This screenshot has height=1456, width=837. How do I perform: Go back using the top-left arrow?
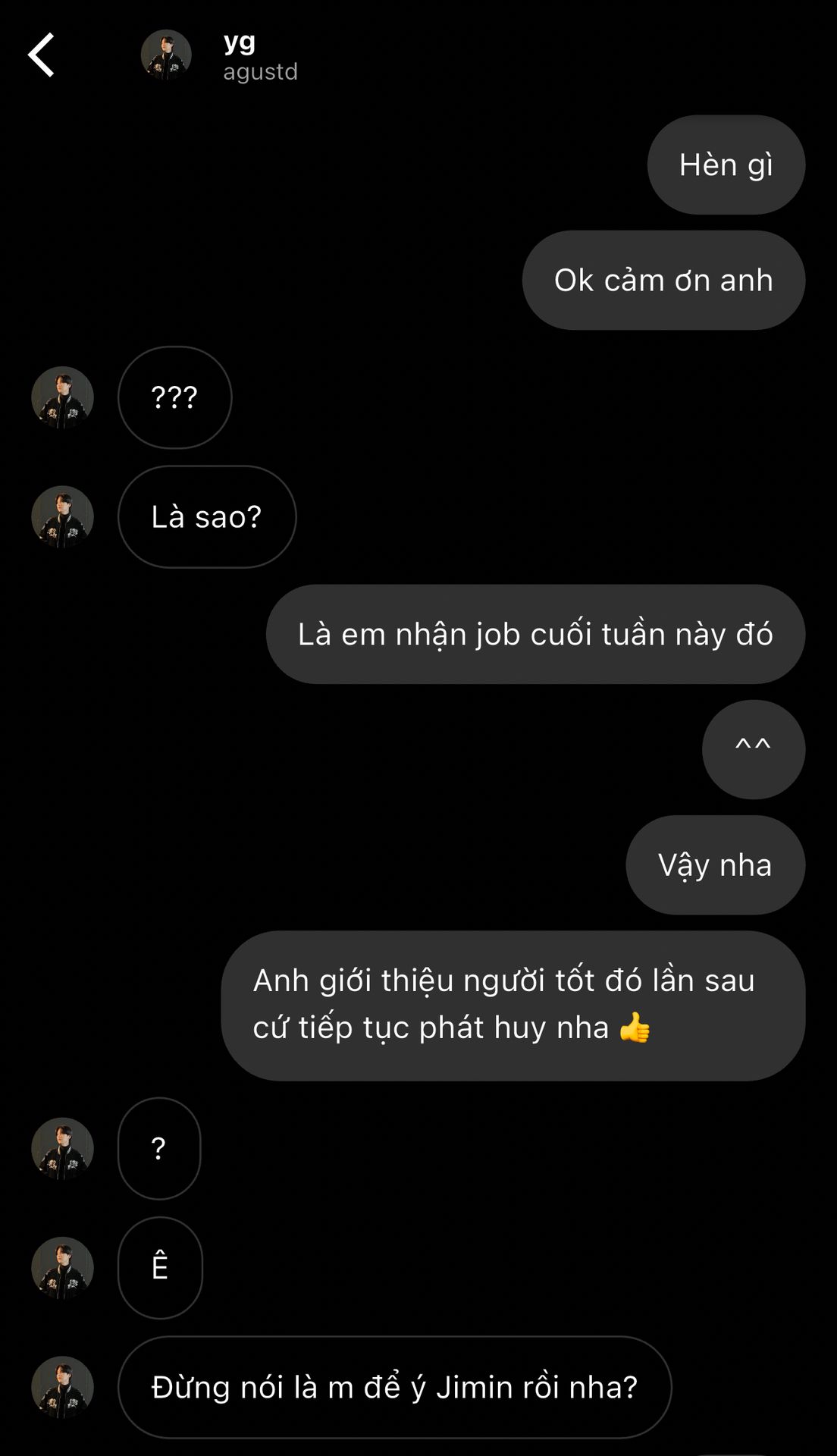[42, 55]
